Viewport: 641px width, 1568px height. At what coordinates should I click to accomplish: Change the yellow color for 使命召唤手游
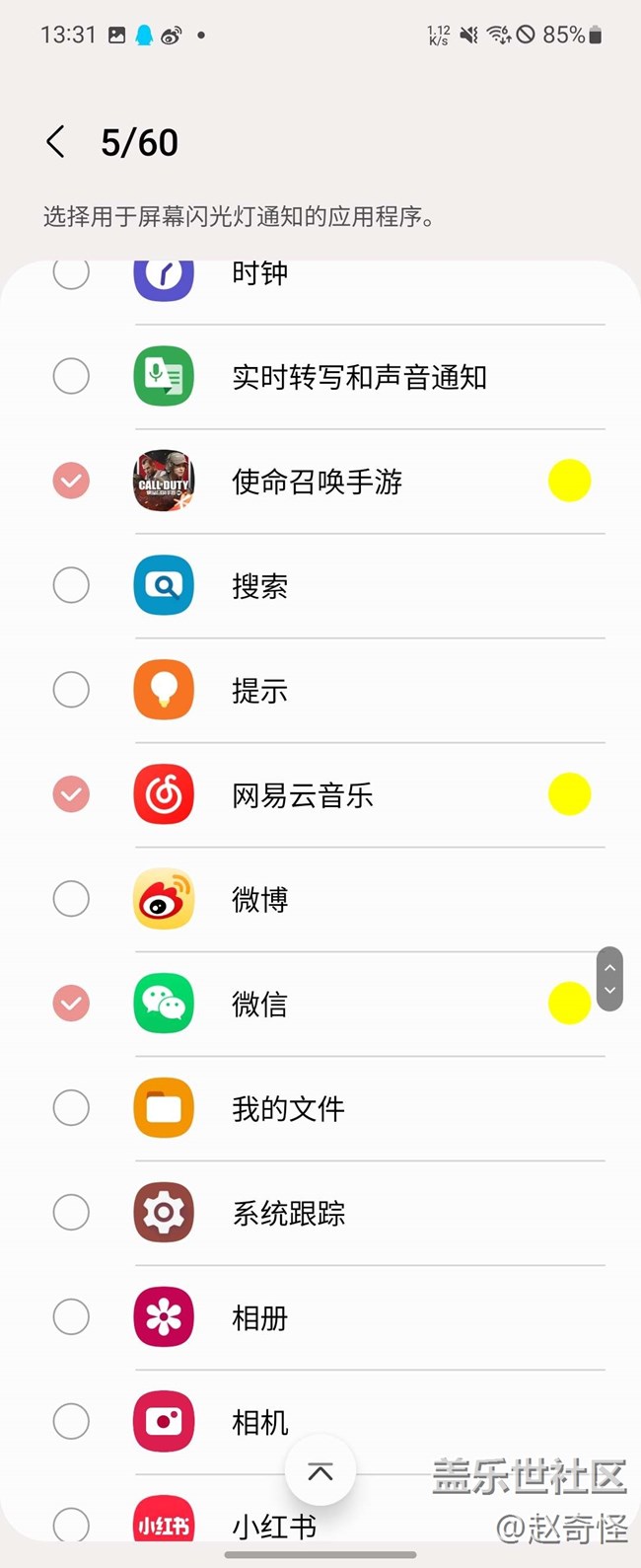click(x=569, y=481)
